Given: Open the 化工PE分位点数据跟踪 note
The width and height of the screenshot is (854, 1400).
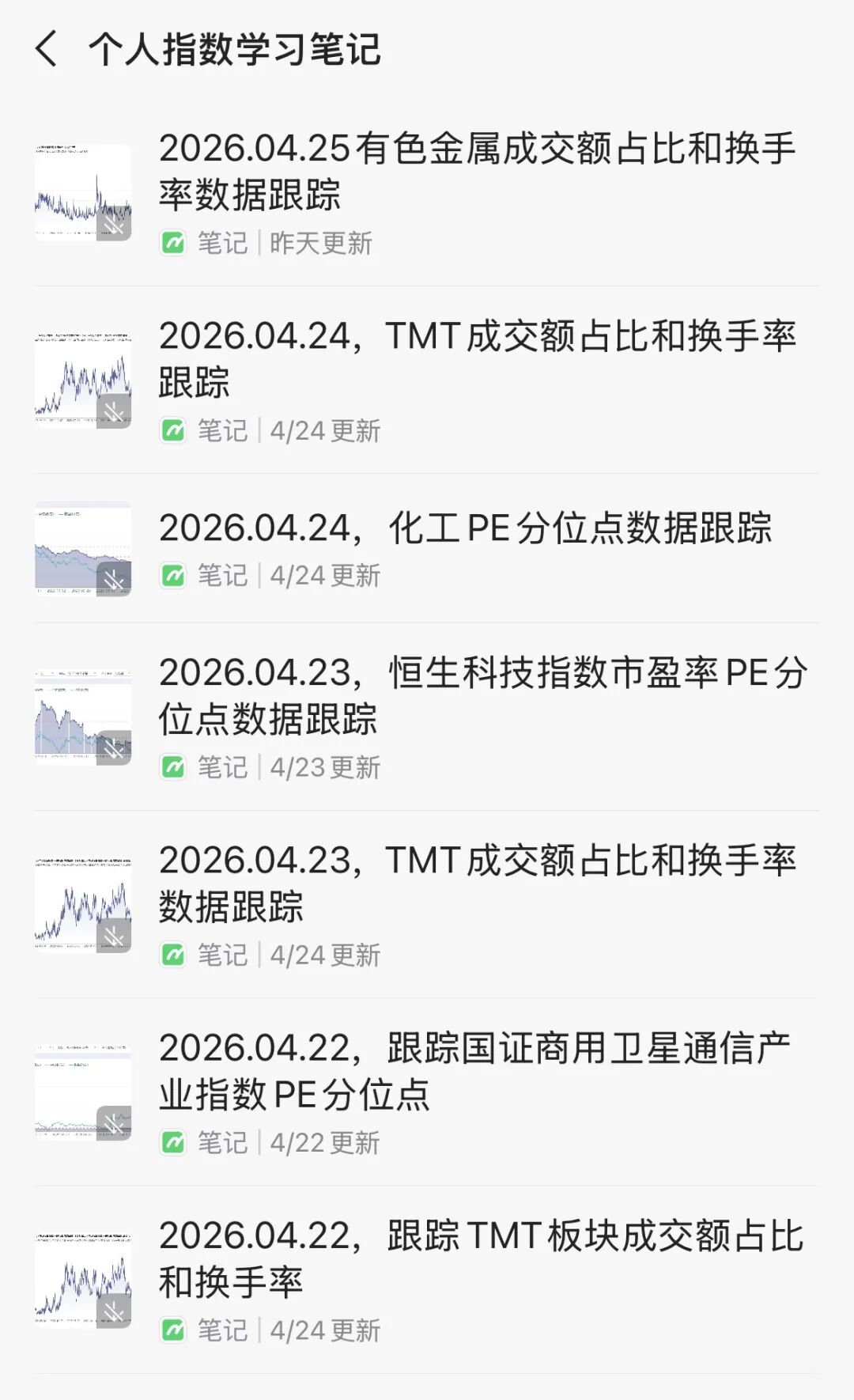Looking at the screenshot, I should click(427, 548).
